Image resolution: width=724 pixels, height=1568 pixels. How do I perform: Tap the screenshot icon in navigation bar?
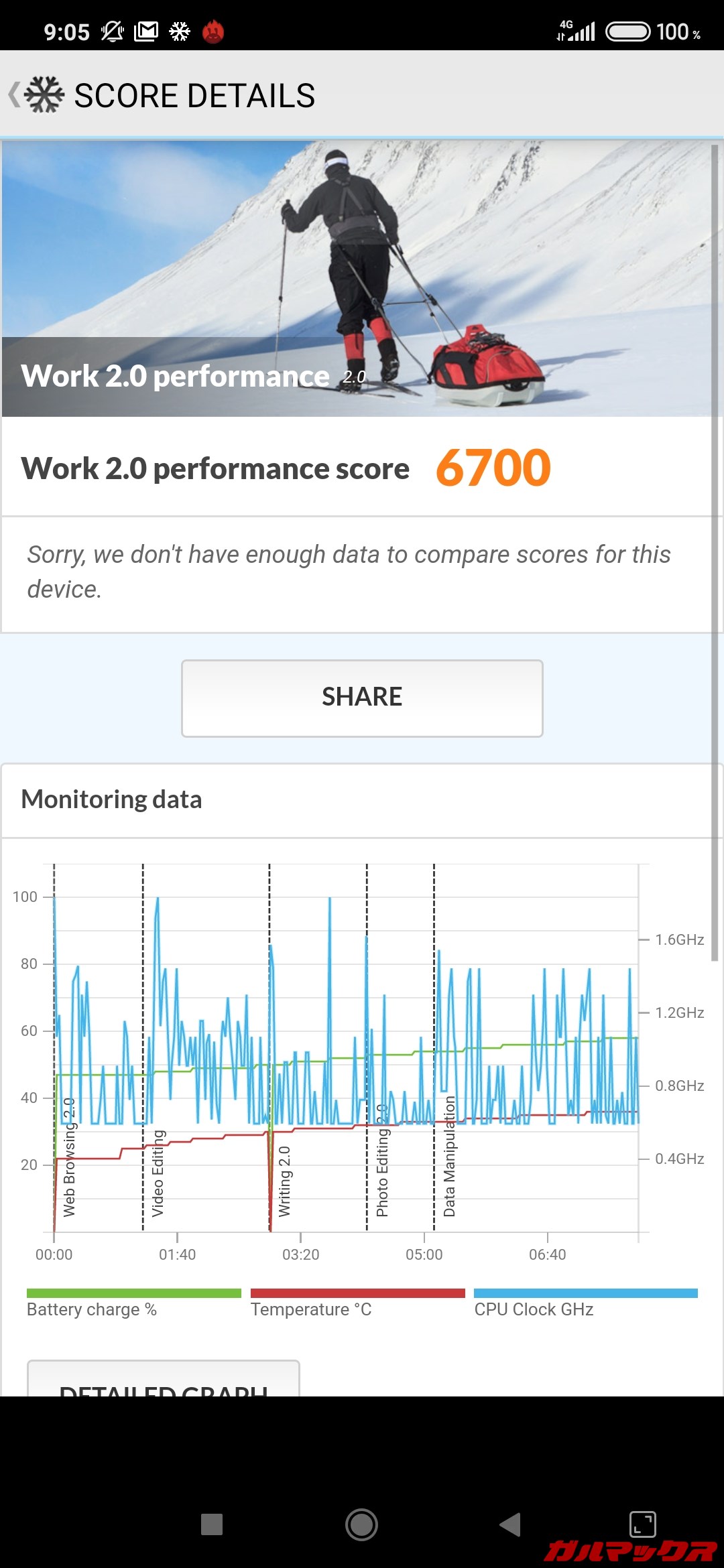click(x=642, y=1524)
